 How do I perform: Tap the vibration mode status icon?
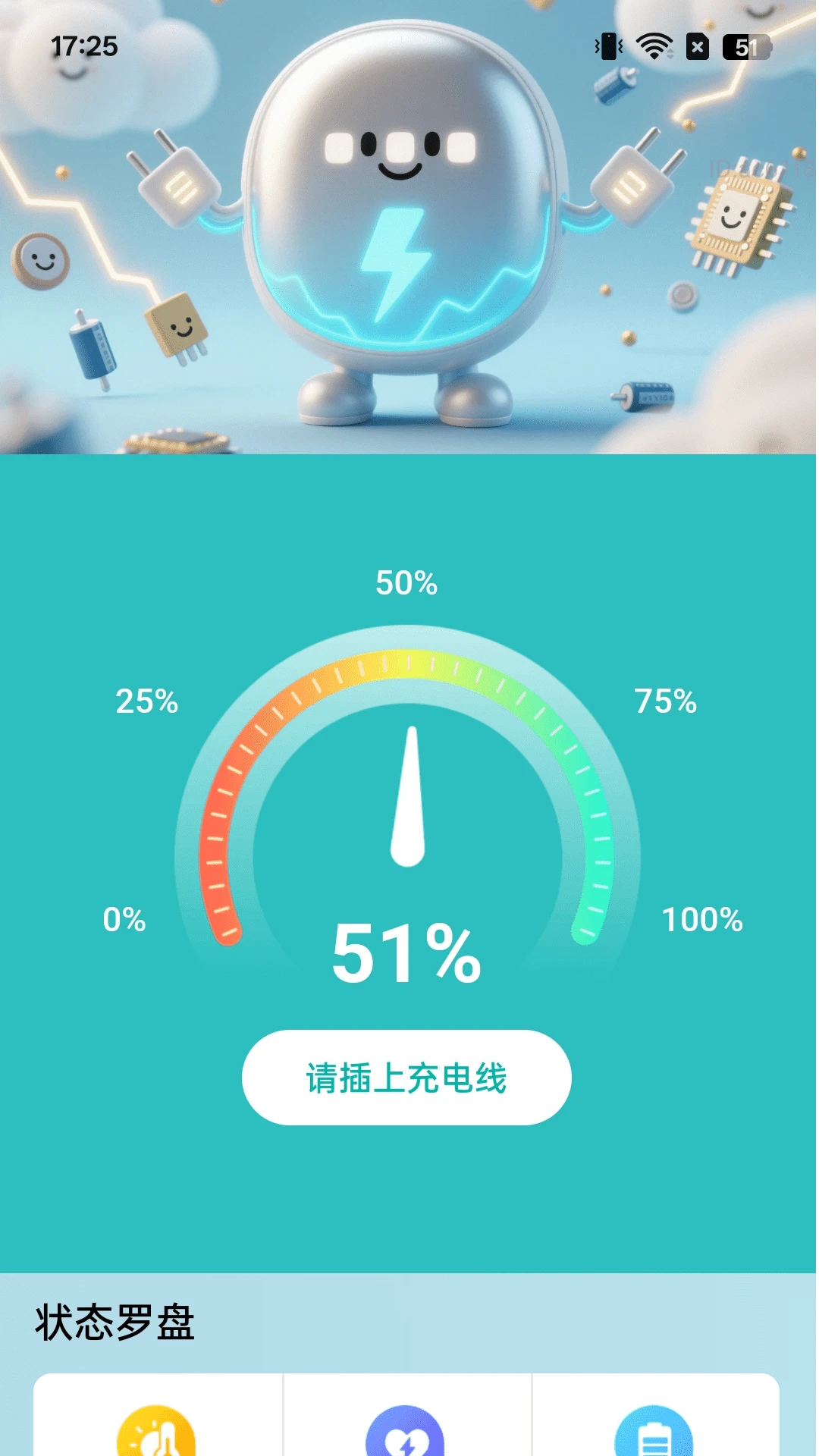[607, 47]
